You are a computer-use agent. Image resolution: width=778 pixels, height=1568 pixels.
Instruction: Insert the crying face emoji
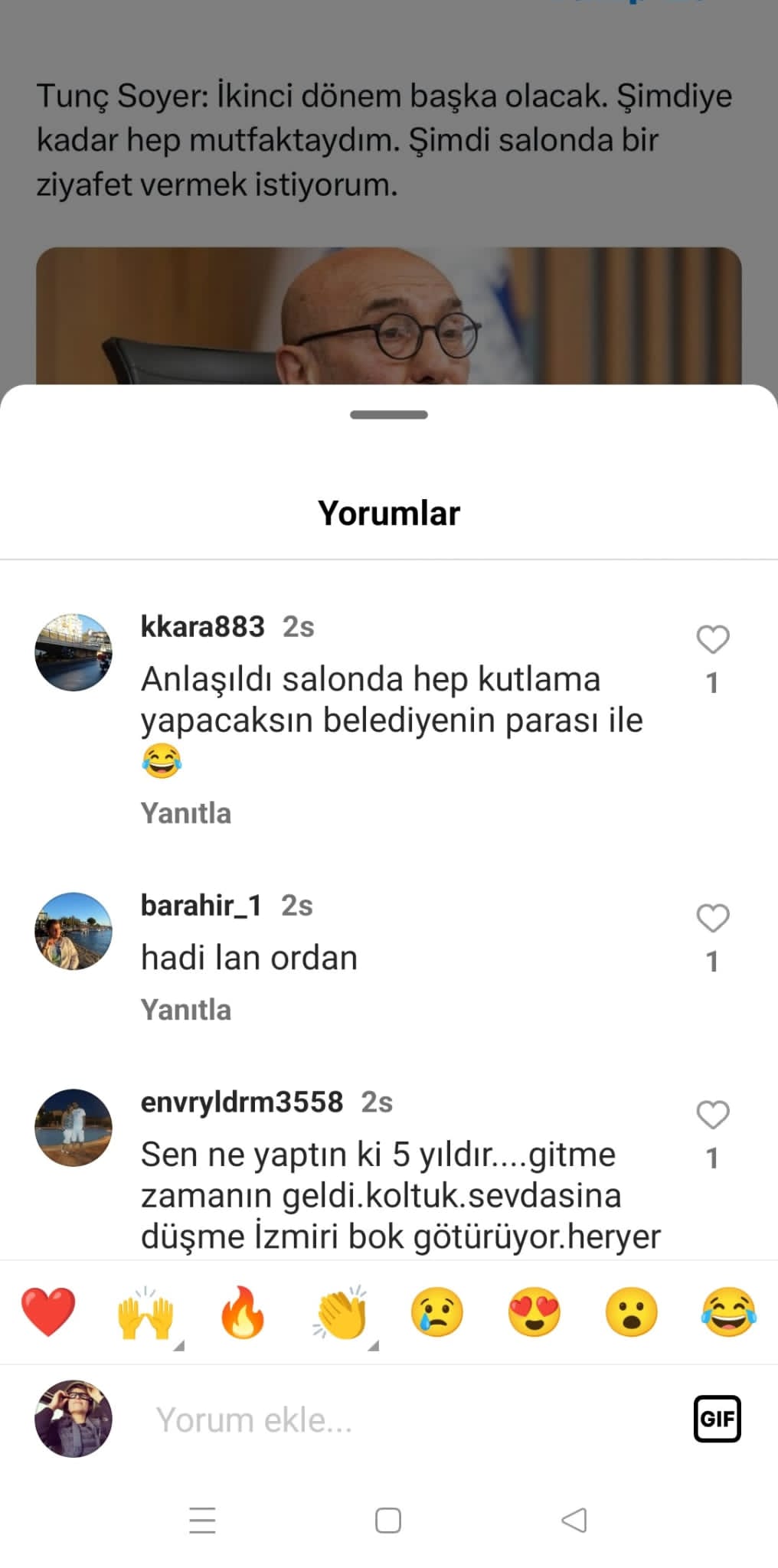[x=436, y=1312]
